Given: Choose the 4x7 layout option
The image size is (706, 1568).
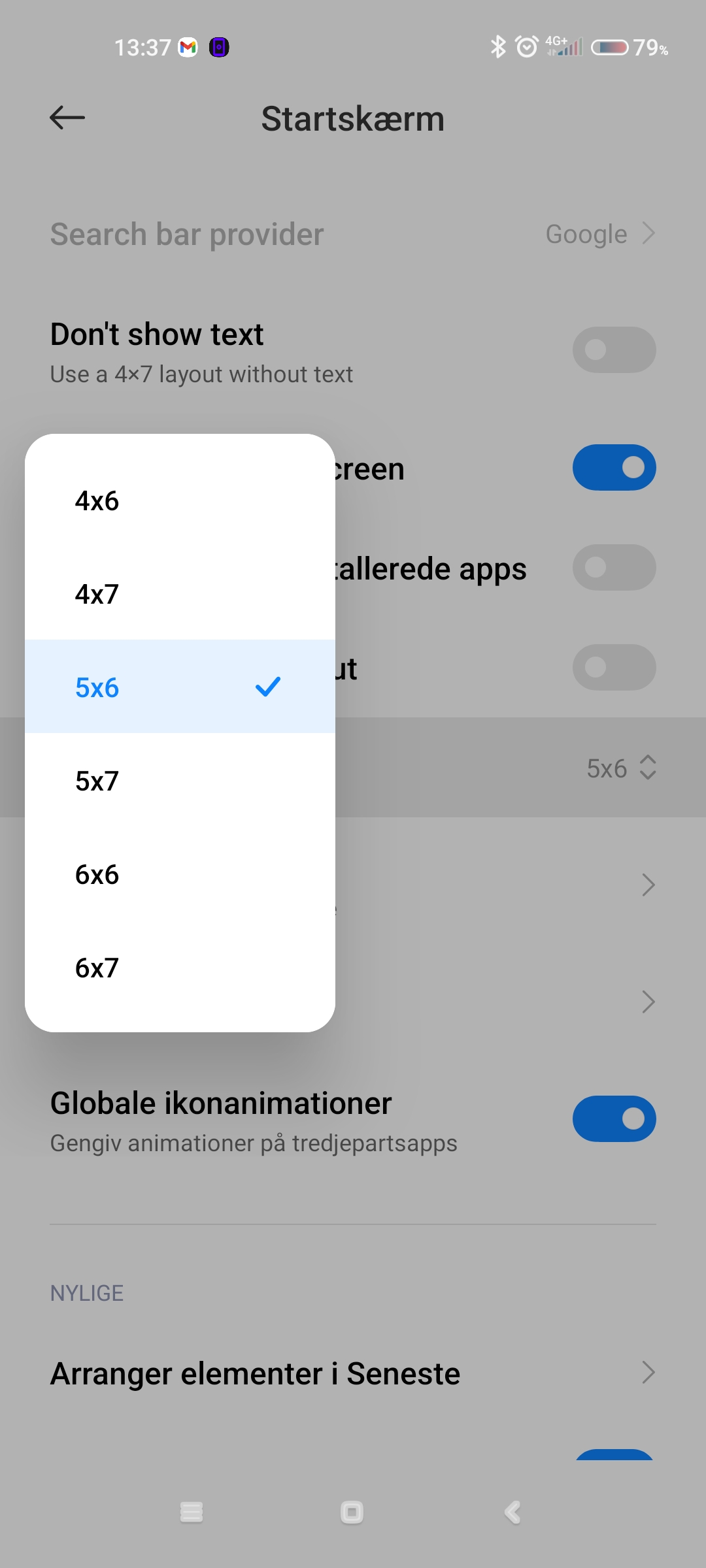Looking at the screenshot, I should pyautogui.click(x=180, y=594).
